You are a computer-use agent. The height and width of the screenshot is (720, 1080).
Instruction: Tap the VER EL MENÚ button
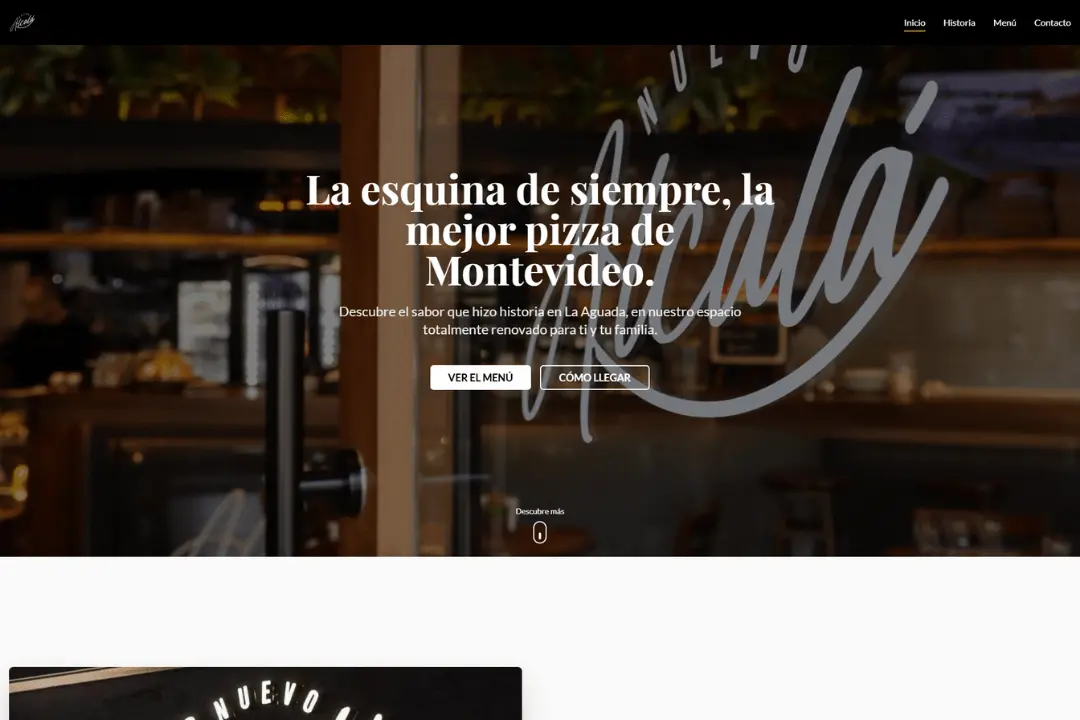click(x=480, y=377)
